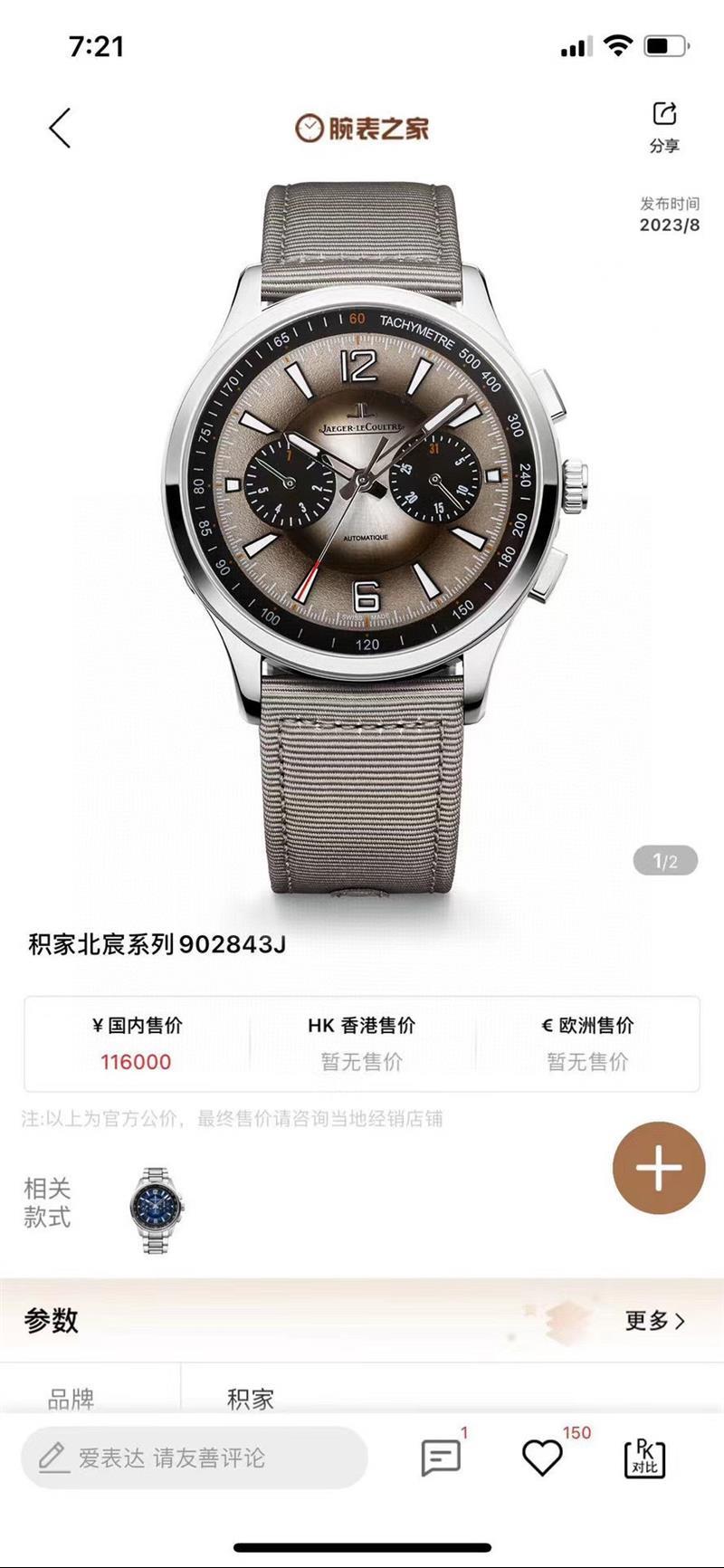This screenshot has width=724, height=1568.
Task: Tap the brown plus floating button
Action: [x=659, y=1168]
